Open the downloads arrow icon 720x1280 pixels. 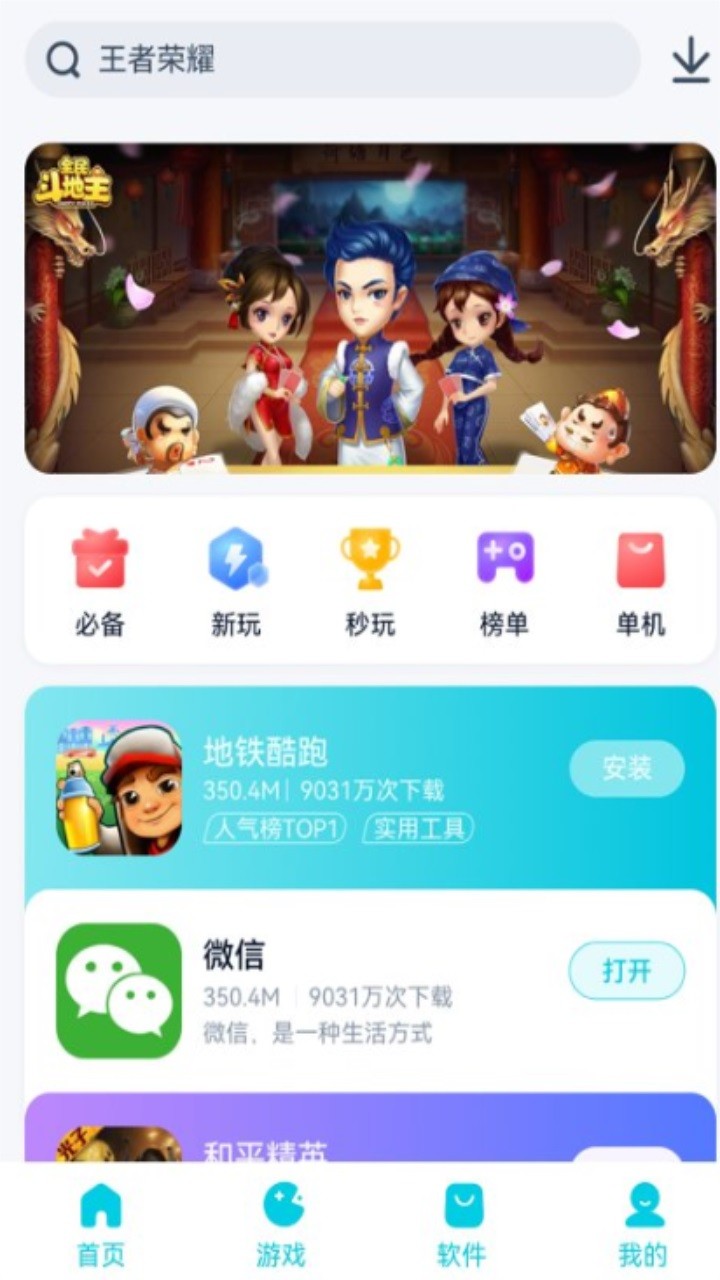[x=690, y=60]
